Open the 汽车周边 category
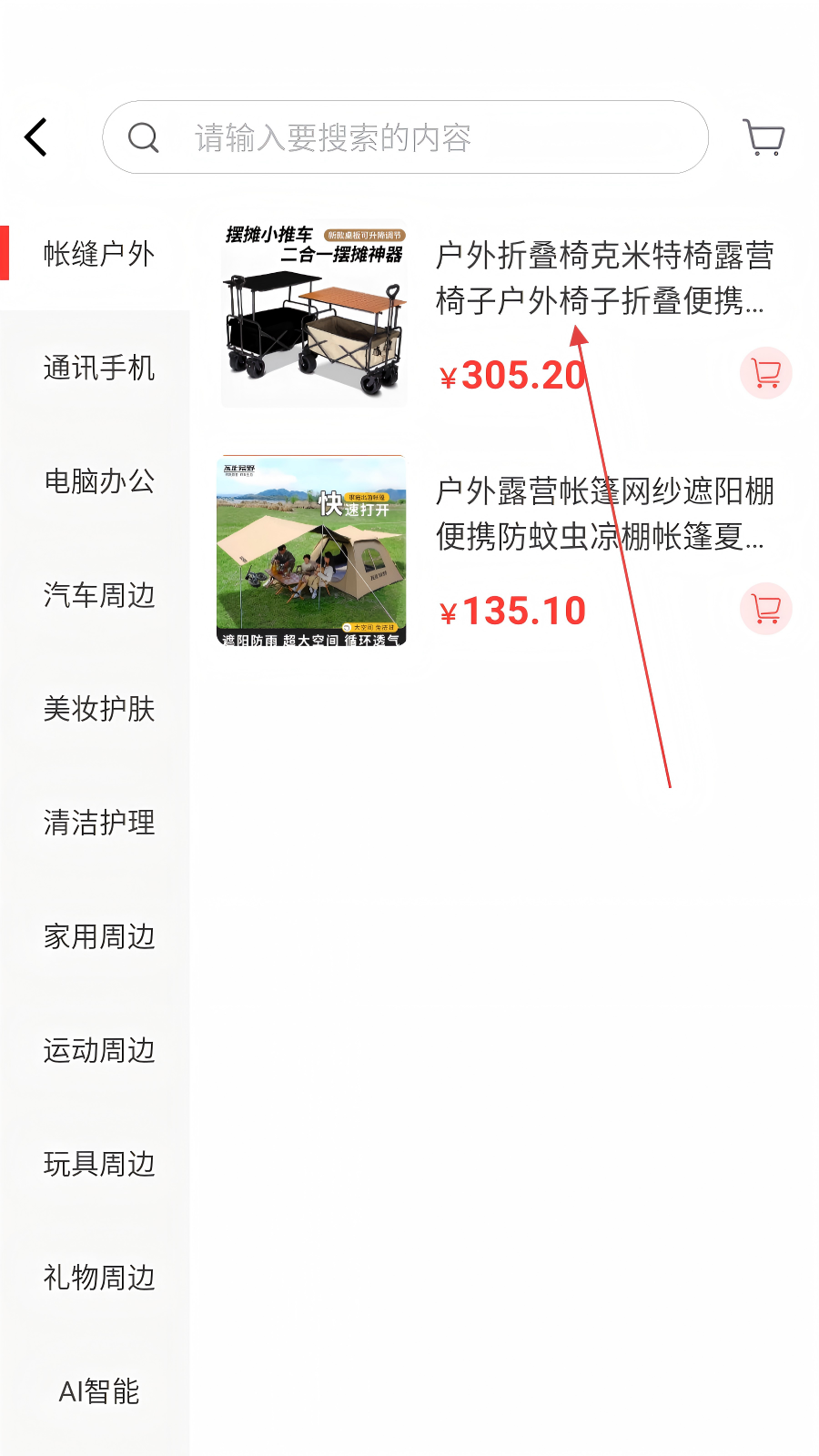This screenshot has height=1456, width=819. (x=98, y=595)
